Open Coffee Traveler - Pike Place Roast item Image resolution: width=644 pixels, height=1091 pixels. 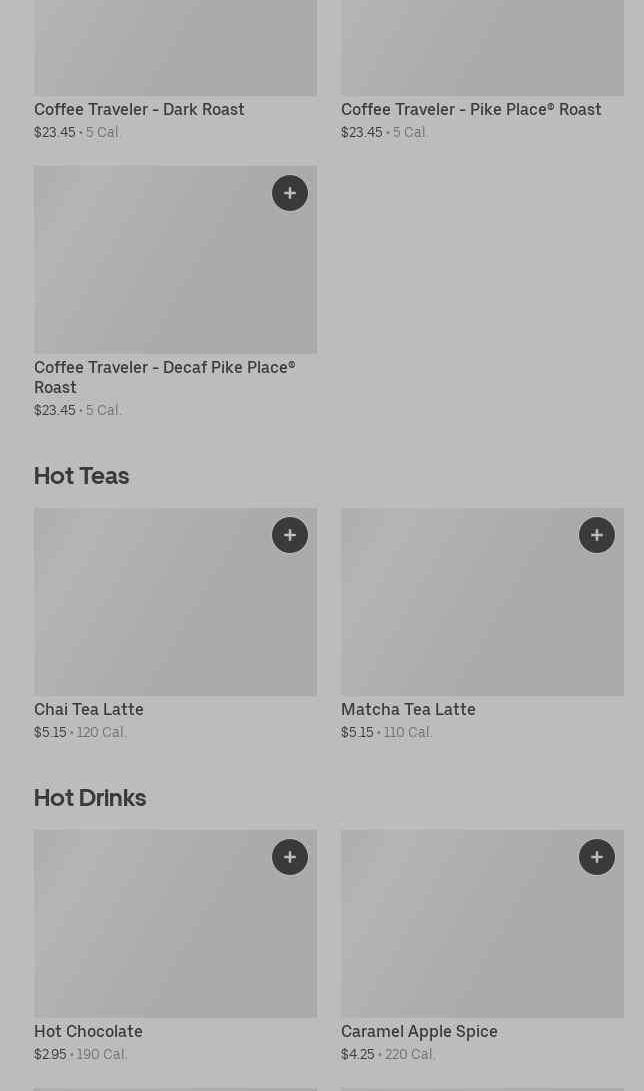471,109
